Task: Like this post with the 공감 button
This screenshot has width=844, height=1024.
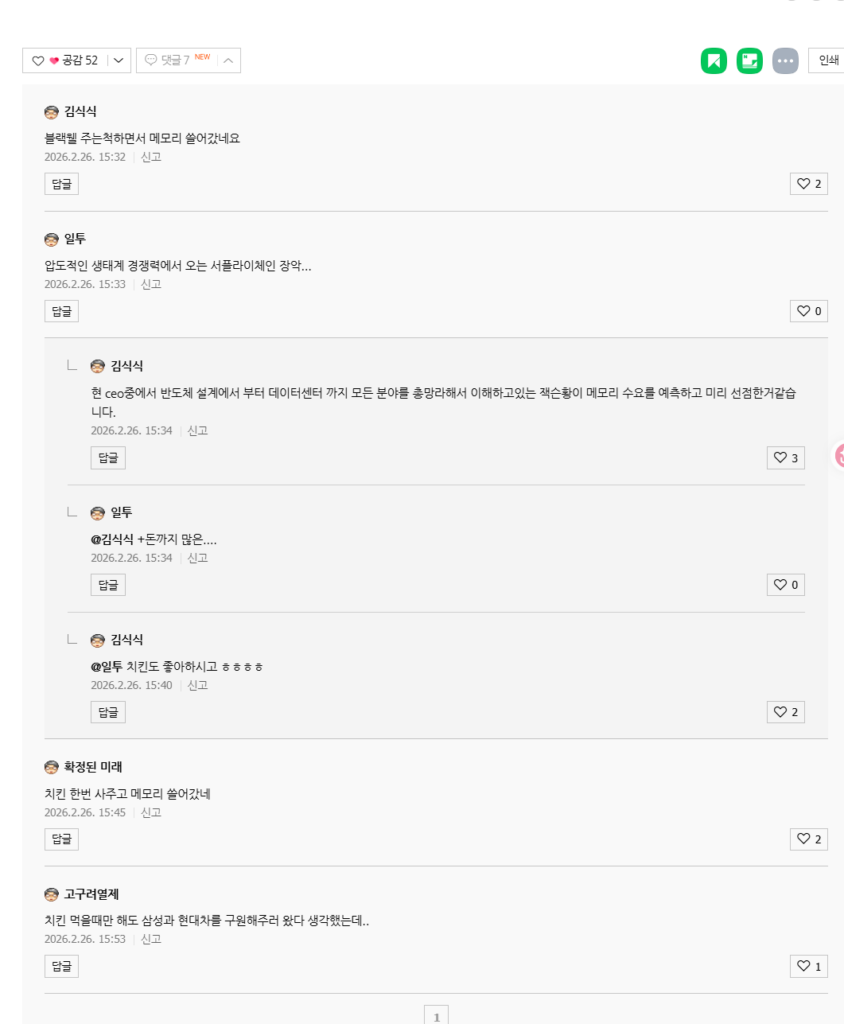Action: pyautogui.click(x=66, y=60)
